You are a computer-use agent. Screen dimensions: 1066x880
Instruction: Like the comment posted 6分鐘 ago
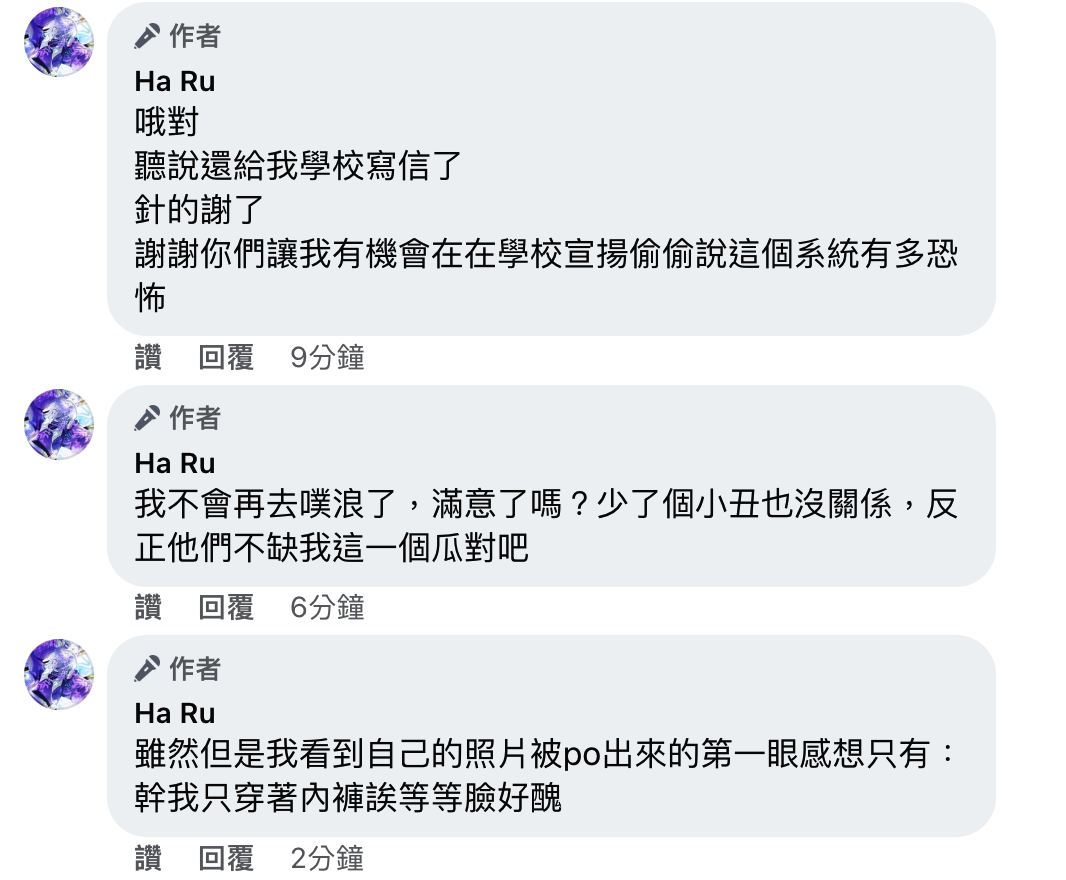pyautogui.click(x=148, y=607)
